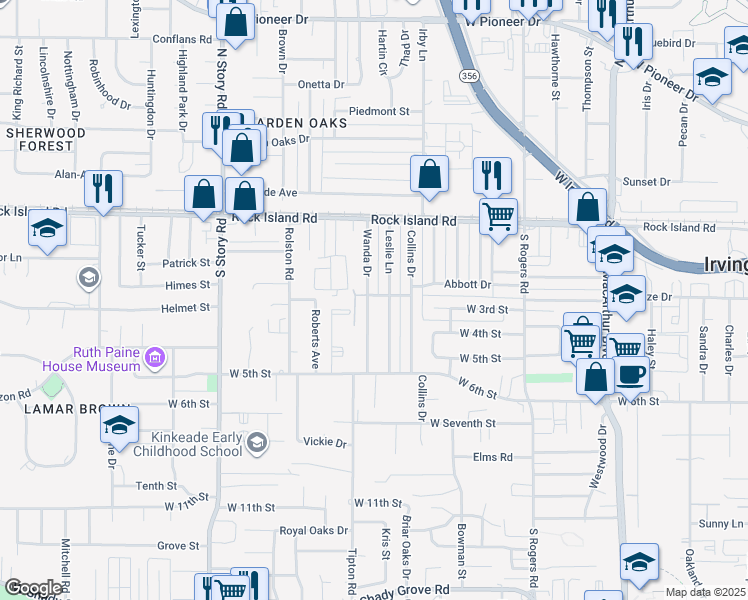Tap the restaurant pin near Alan-A street
Viewport: 748px width, 600px height.
pos(103,191)
